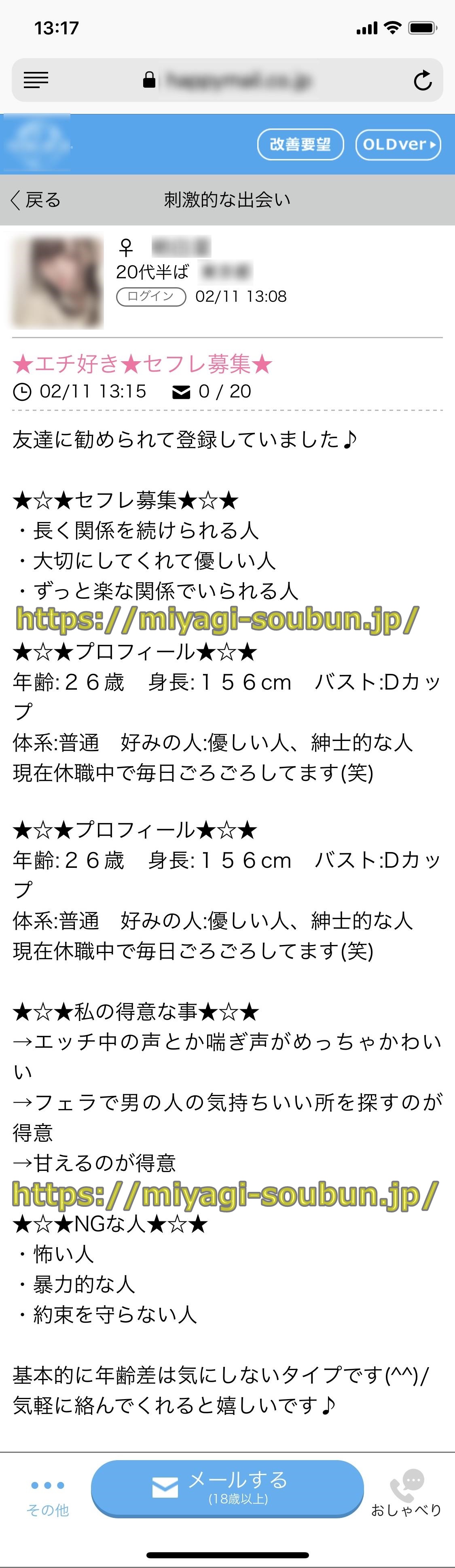Open the browser reader menu icon

tap(36, 80)
